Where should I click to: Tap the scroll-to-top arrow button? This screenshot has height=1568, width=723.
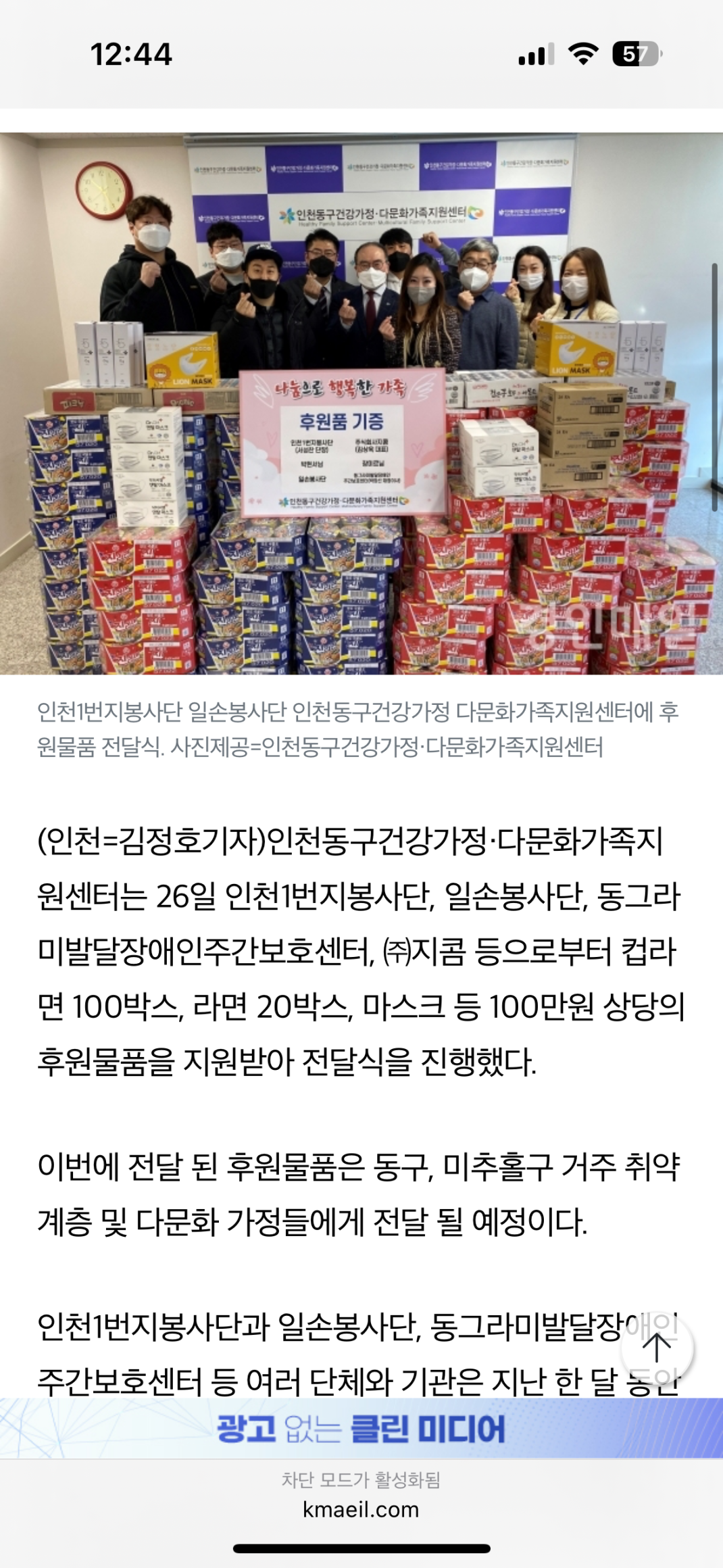(x=656, y=1349)
